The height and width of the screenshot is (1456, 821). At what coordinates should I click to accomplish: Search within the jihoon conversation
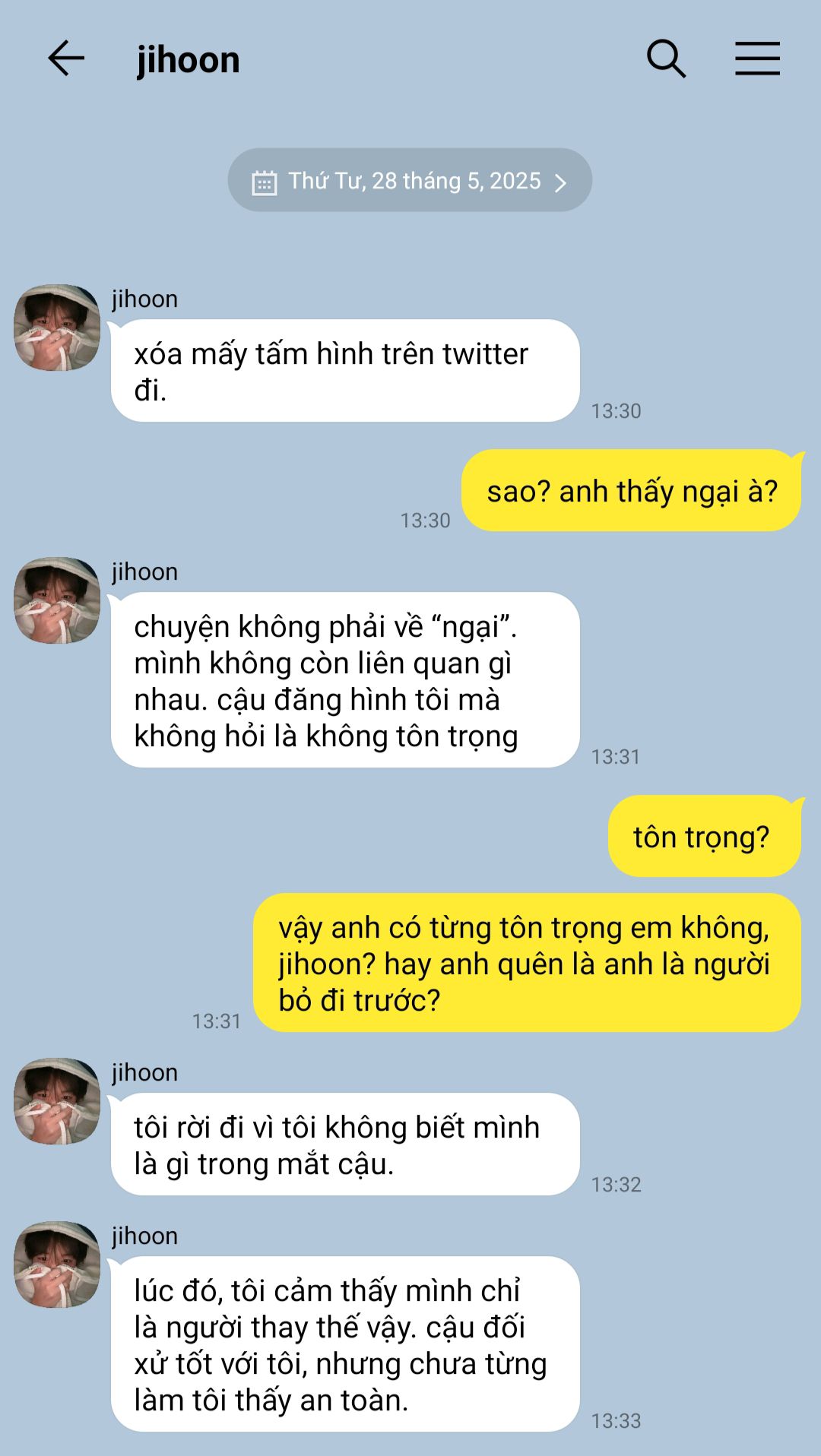(x=666, y=59)
